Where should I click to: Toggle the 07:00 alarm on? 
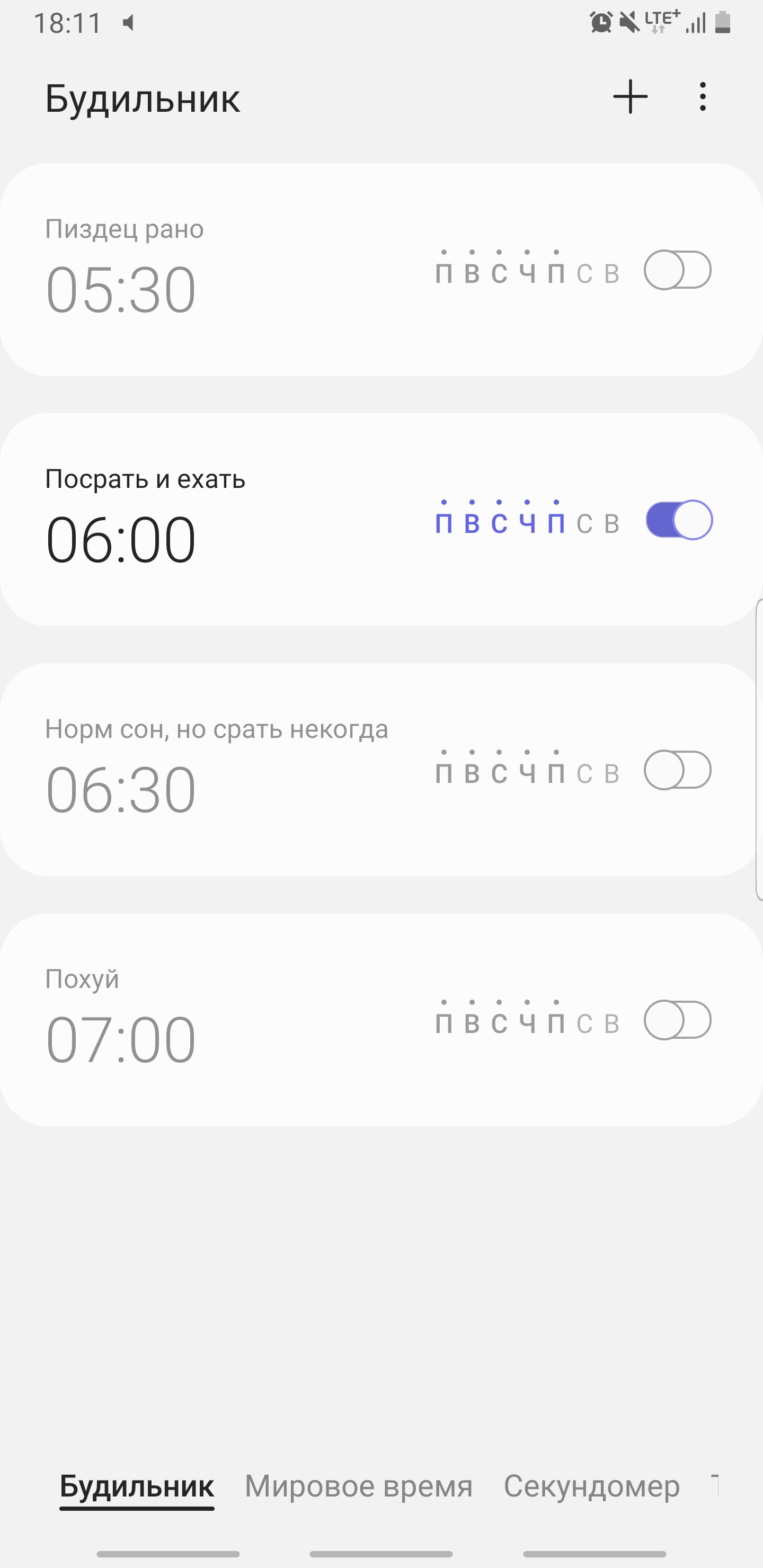678,1020
